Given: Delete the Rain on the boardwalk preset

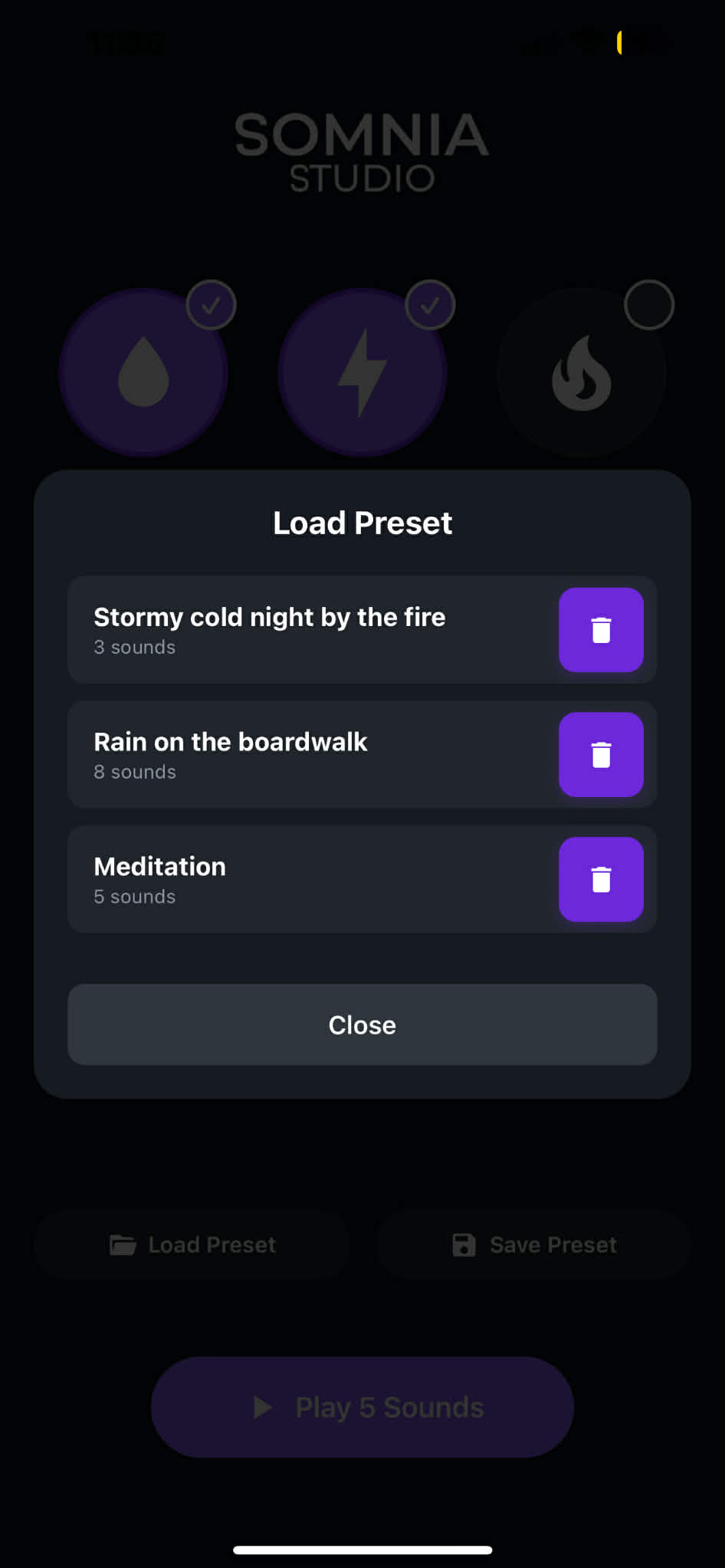Looking at the screenshot, I should point(601,755).
